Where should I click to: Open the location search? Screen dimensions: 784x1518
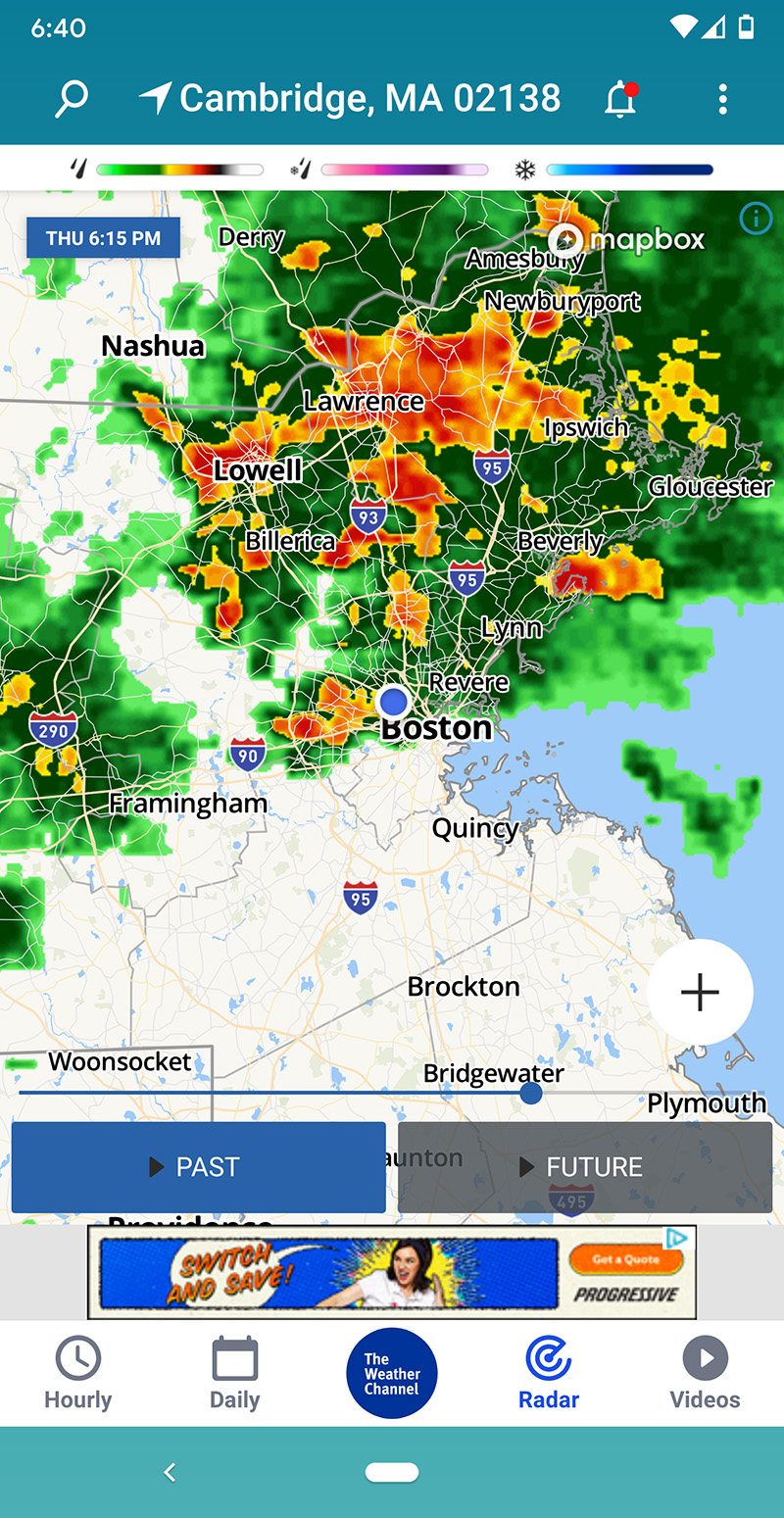tap(73, 99)
